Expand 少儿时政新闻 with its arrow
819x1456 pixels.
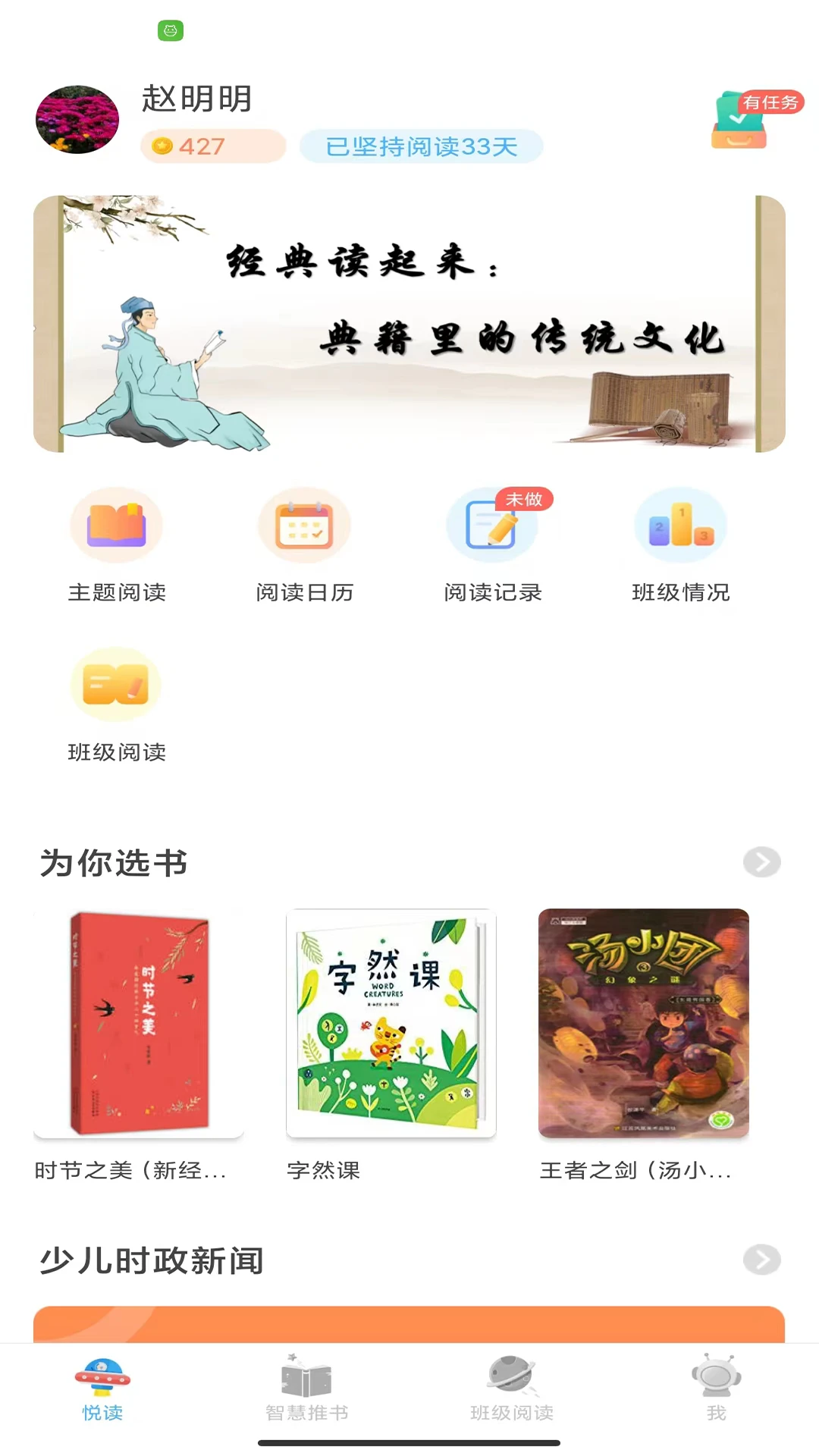pyautogui.click(x=761, y=1260)
